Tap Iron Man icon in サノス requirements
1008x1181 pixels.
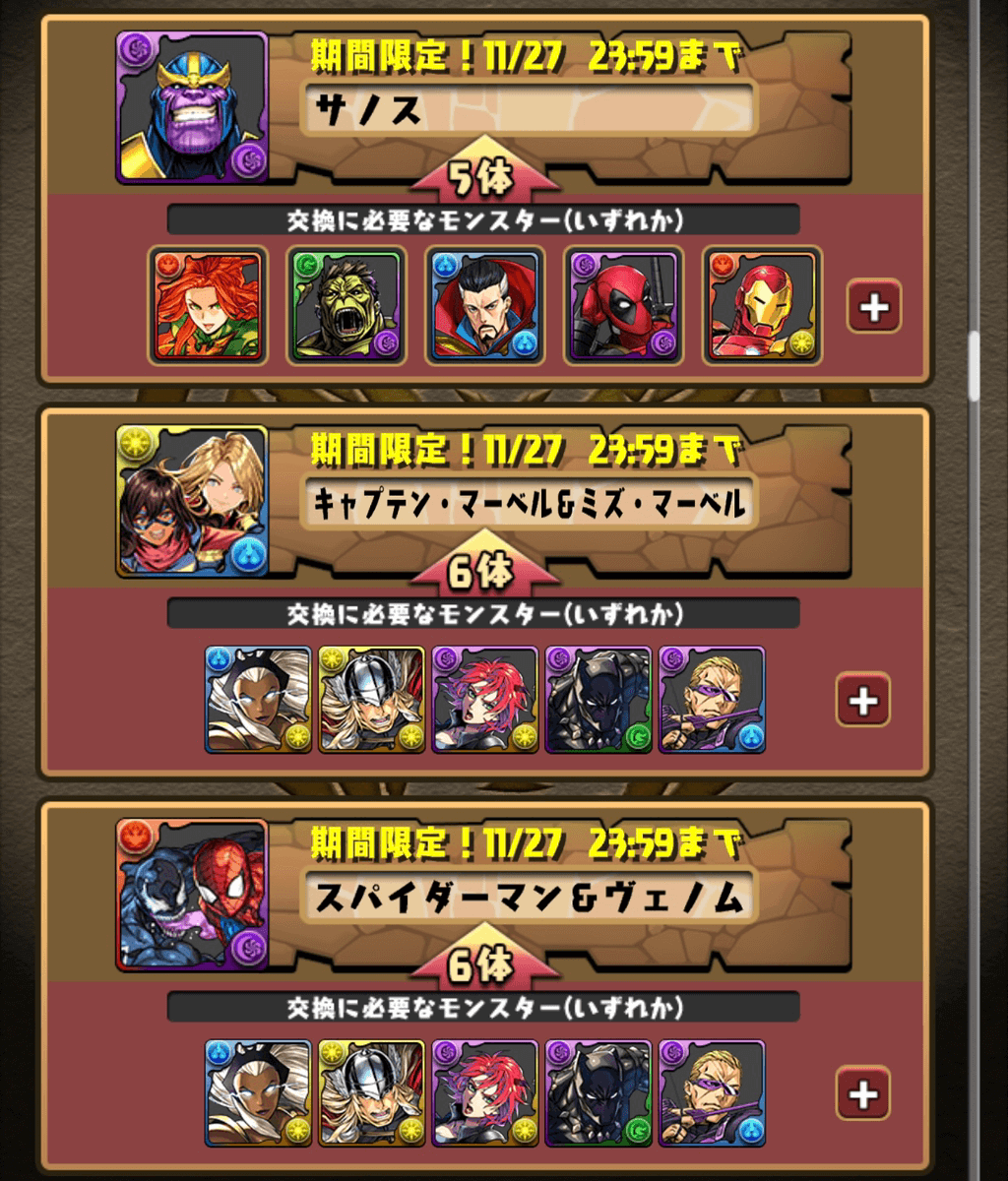click(762, 305)
